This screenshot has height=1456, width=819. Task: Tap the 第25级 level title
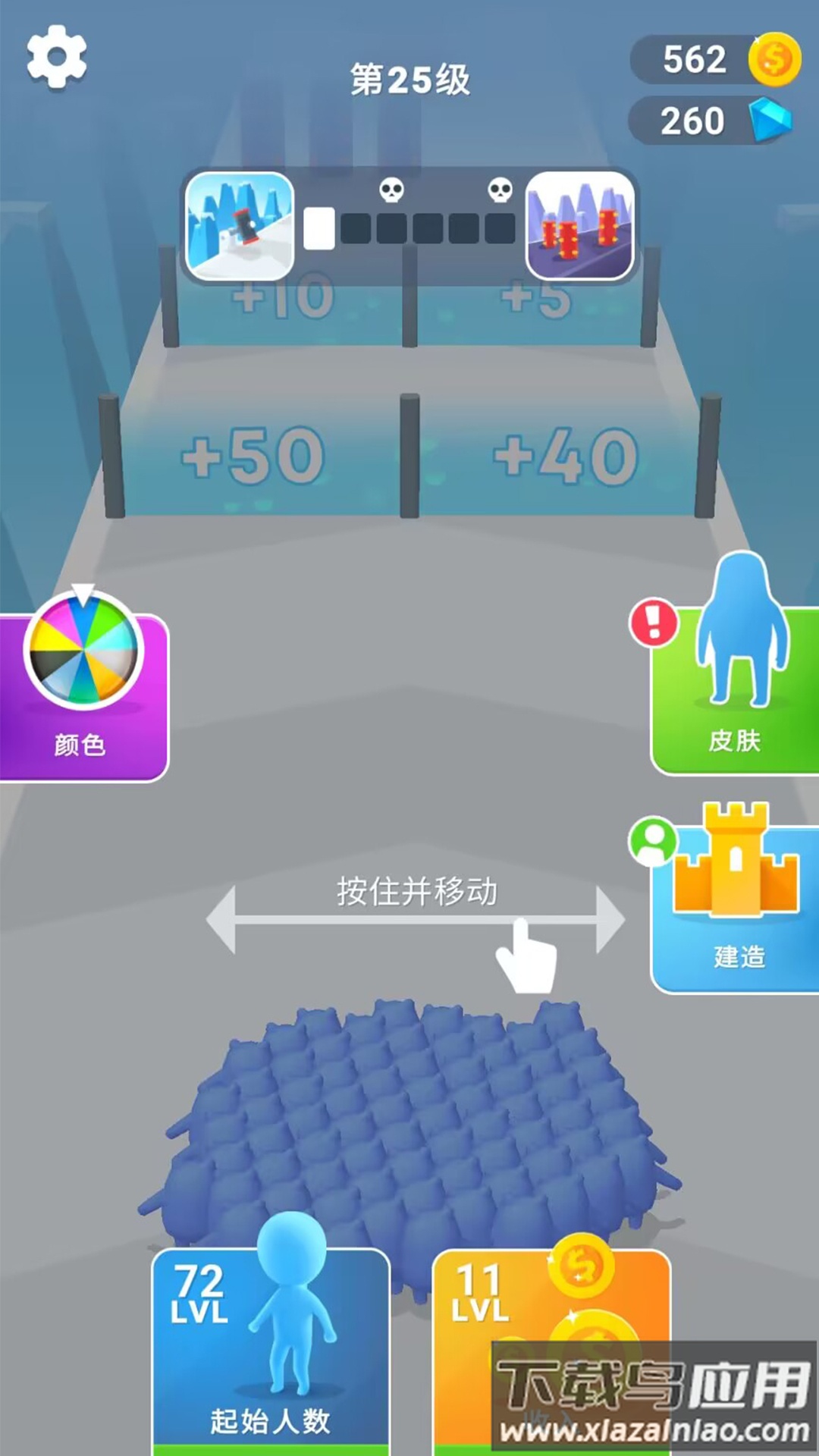pos(409,80)
